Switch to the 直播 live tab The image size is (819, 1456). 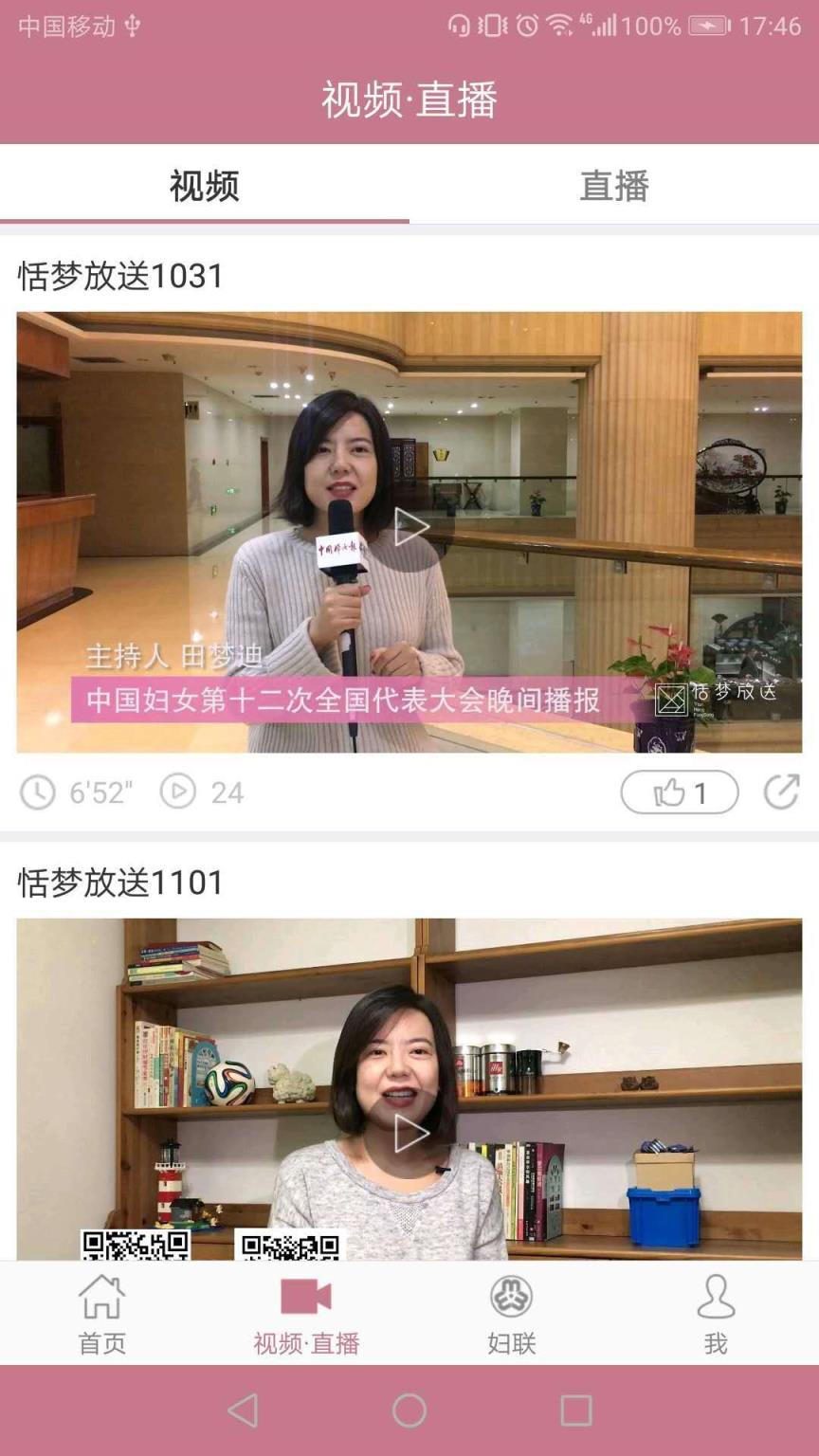(x=614, y=187)
